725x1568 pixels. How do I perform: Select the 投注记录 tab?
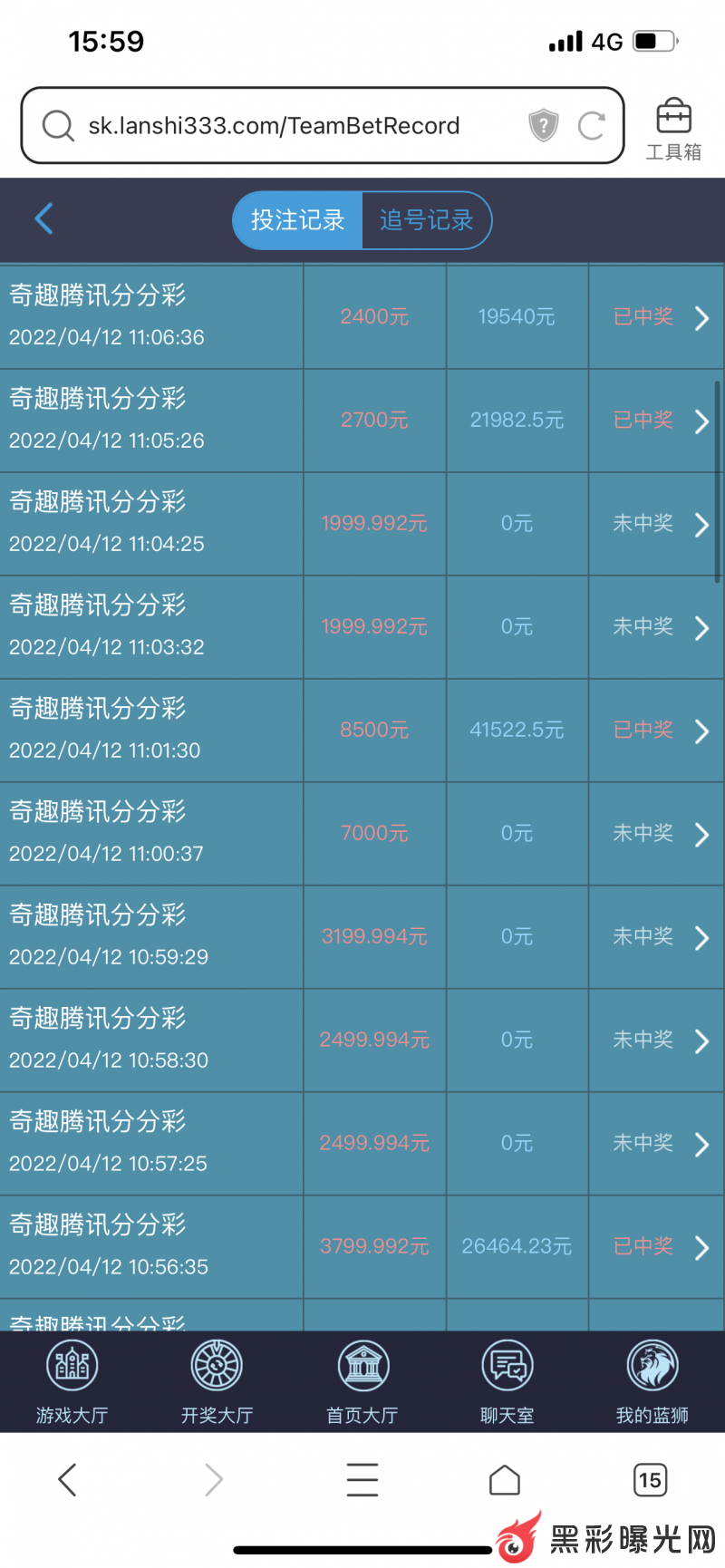pos(298,220)
